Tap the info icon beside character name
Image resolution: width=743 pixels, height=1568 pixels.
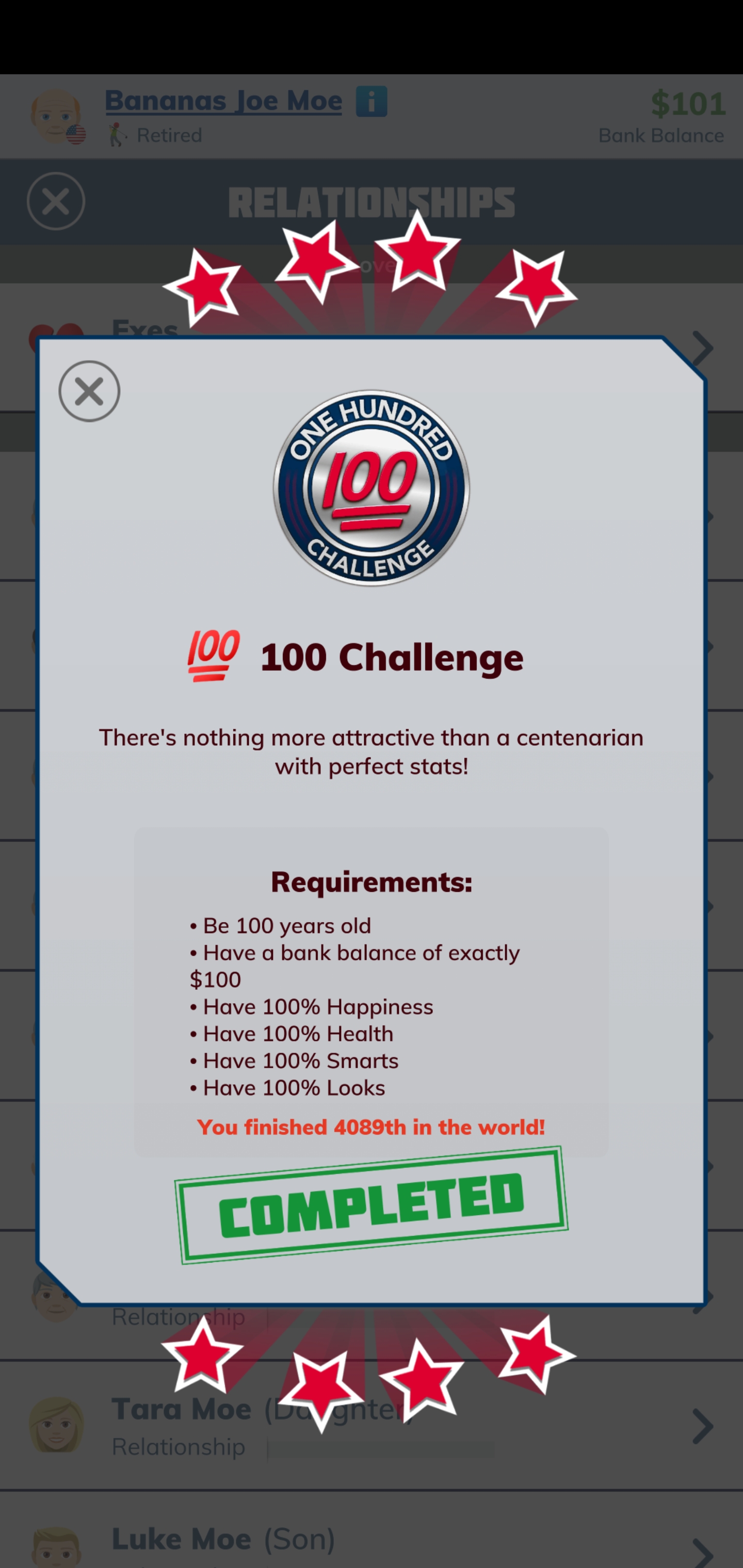coord(372,101)
